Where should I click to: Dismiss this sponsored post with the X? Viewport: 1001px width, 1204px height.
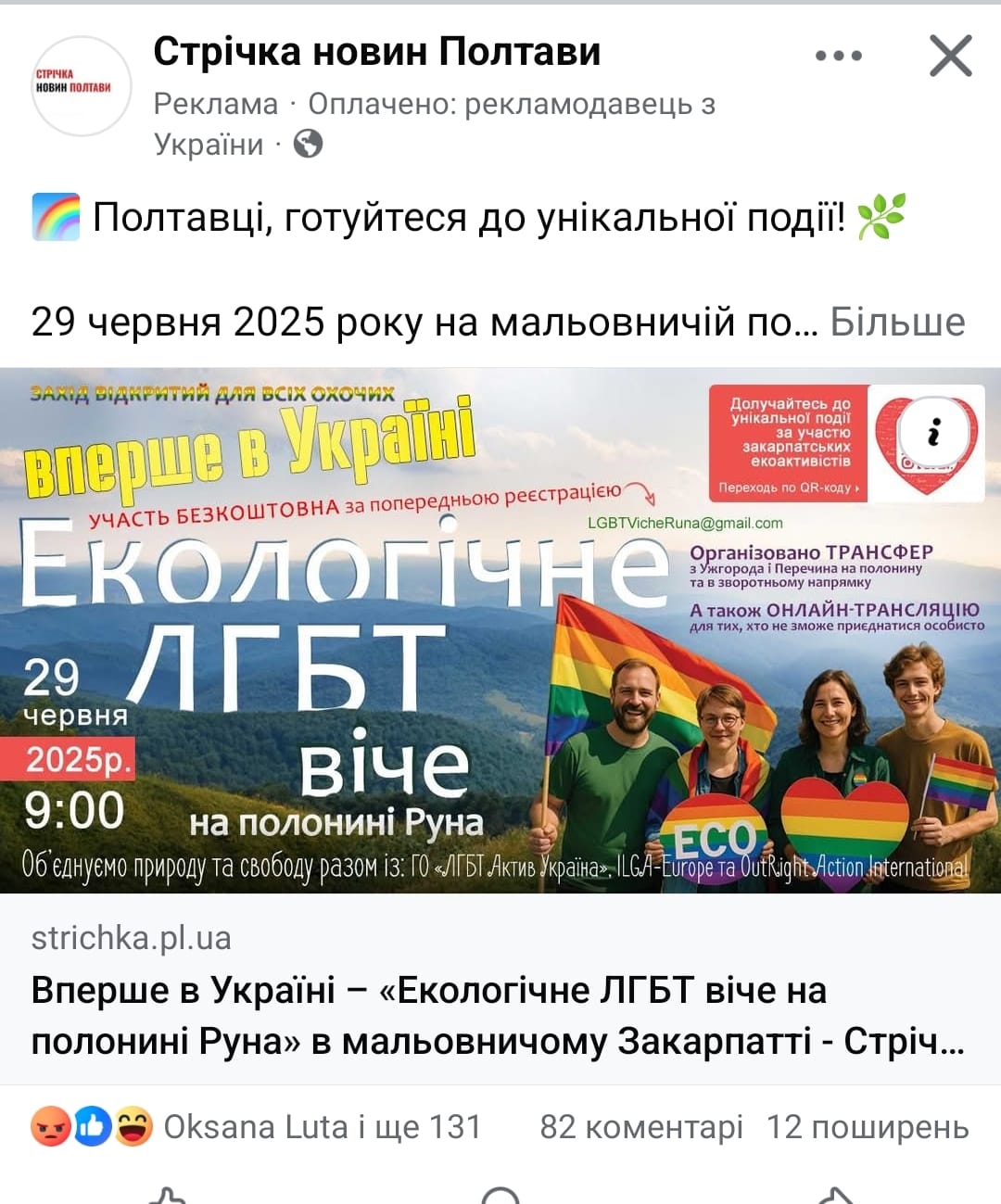click(x=950, y=56)
